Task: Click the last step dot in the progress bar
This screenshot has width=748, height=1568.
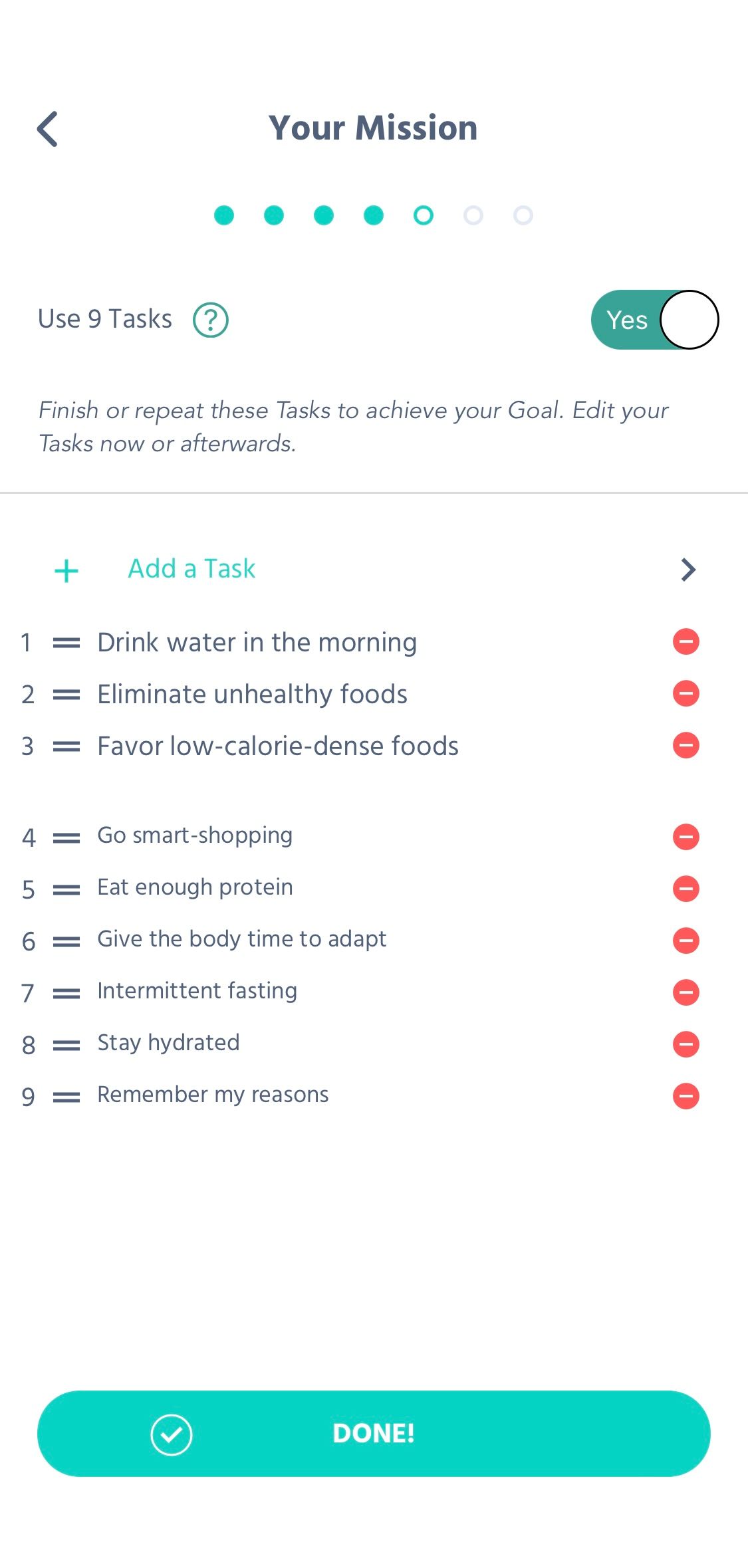Action: click(523, 215)
